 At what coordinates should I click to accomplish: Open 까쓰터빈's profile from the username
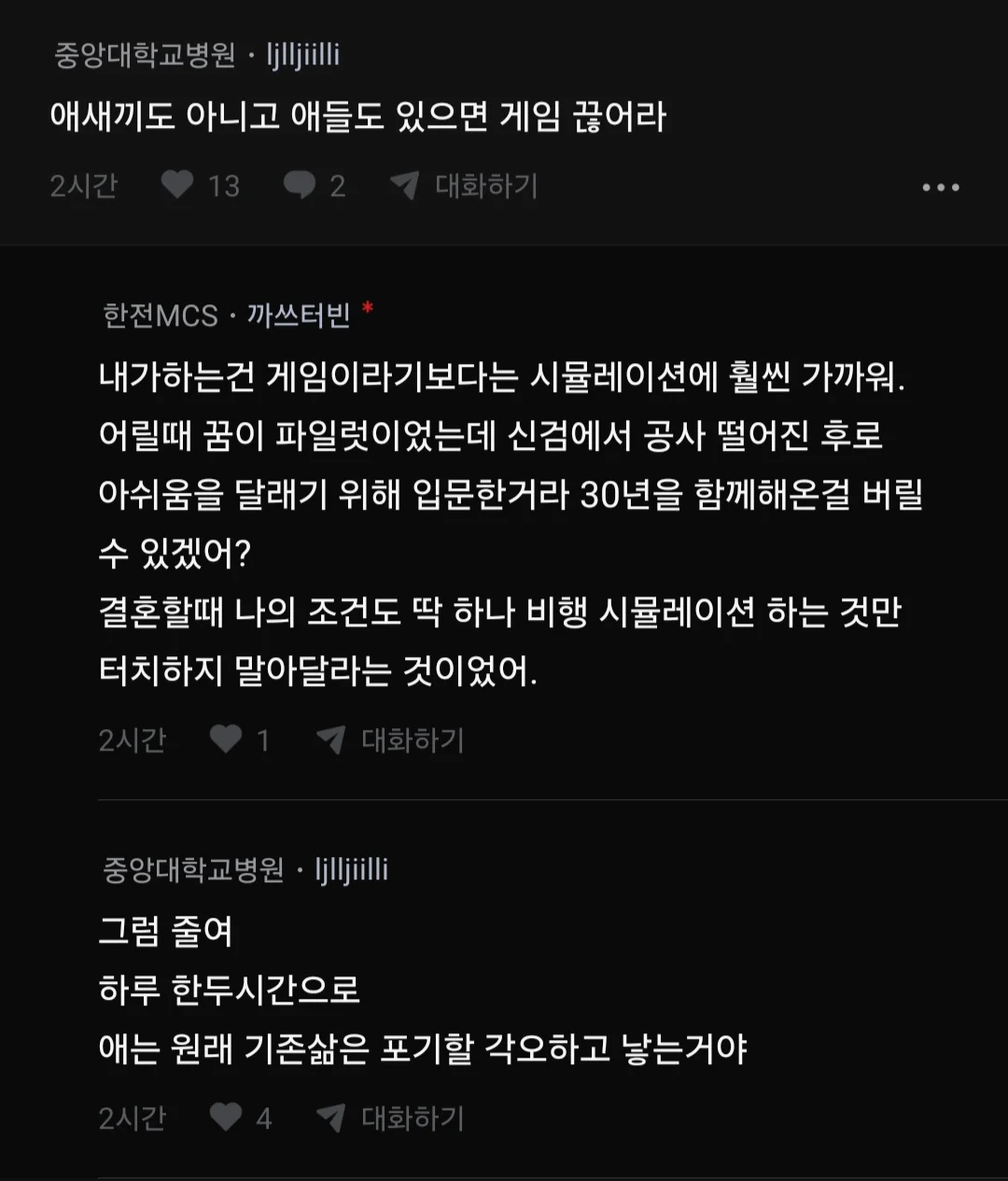click(301, 315)
